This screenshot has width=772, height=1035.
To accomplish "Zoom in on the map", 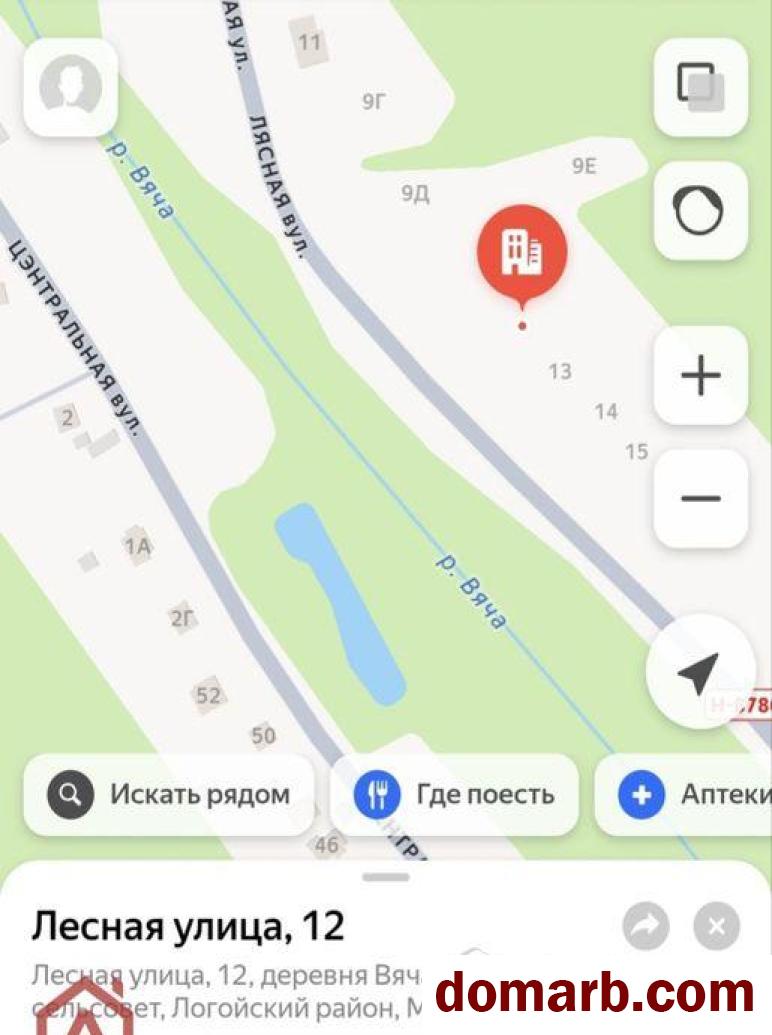I will point(700,376).
